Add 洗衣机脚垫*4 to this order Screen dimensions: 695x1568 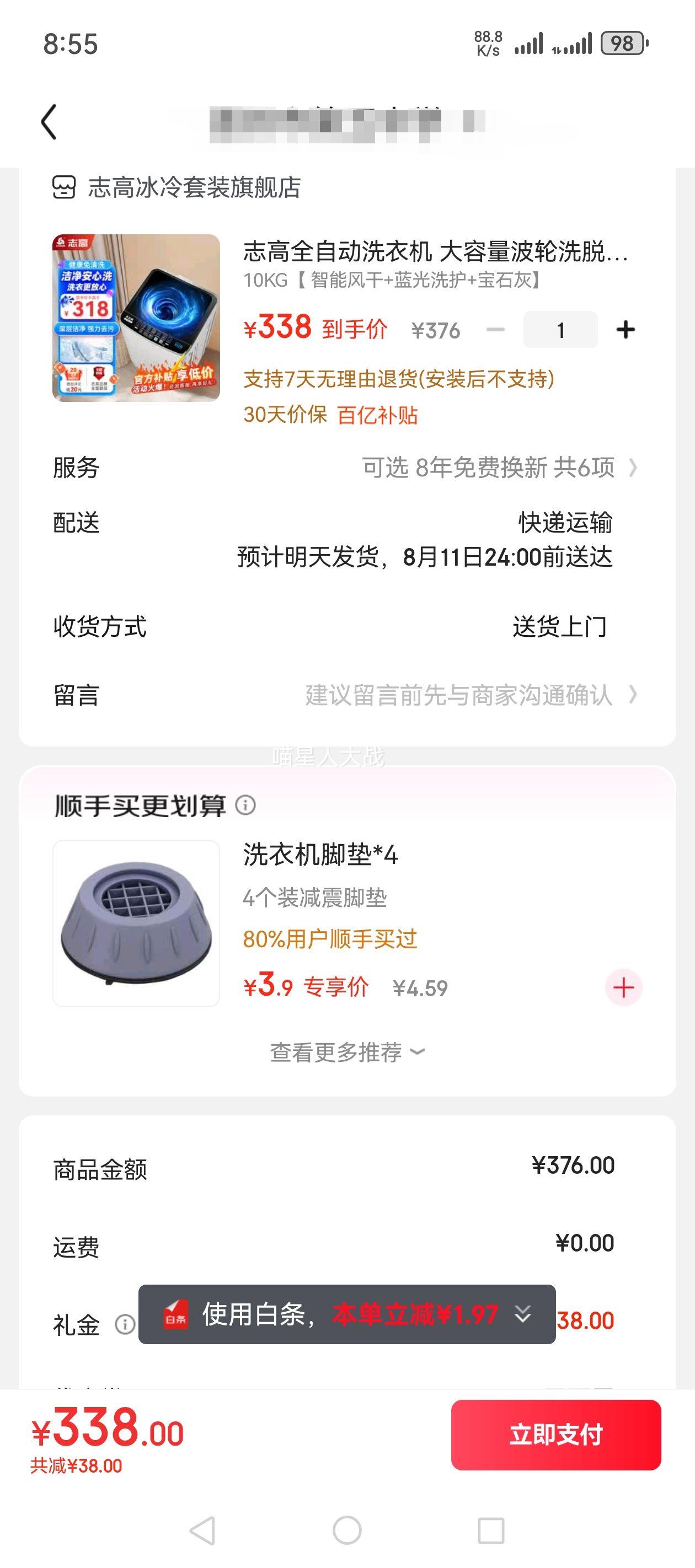click(x=623, y=987)
